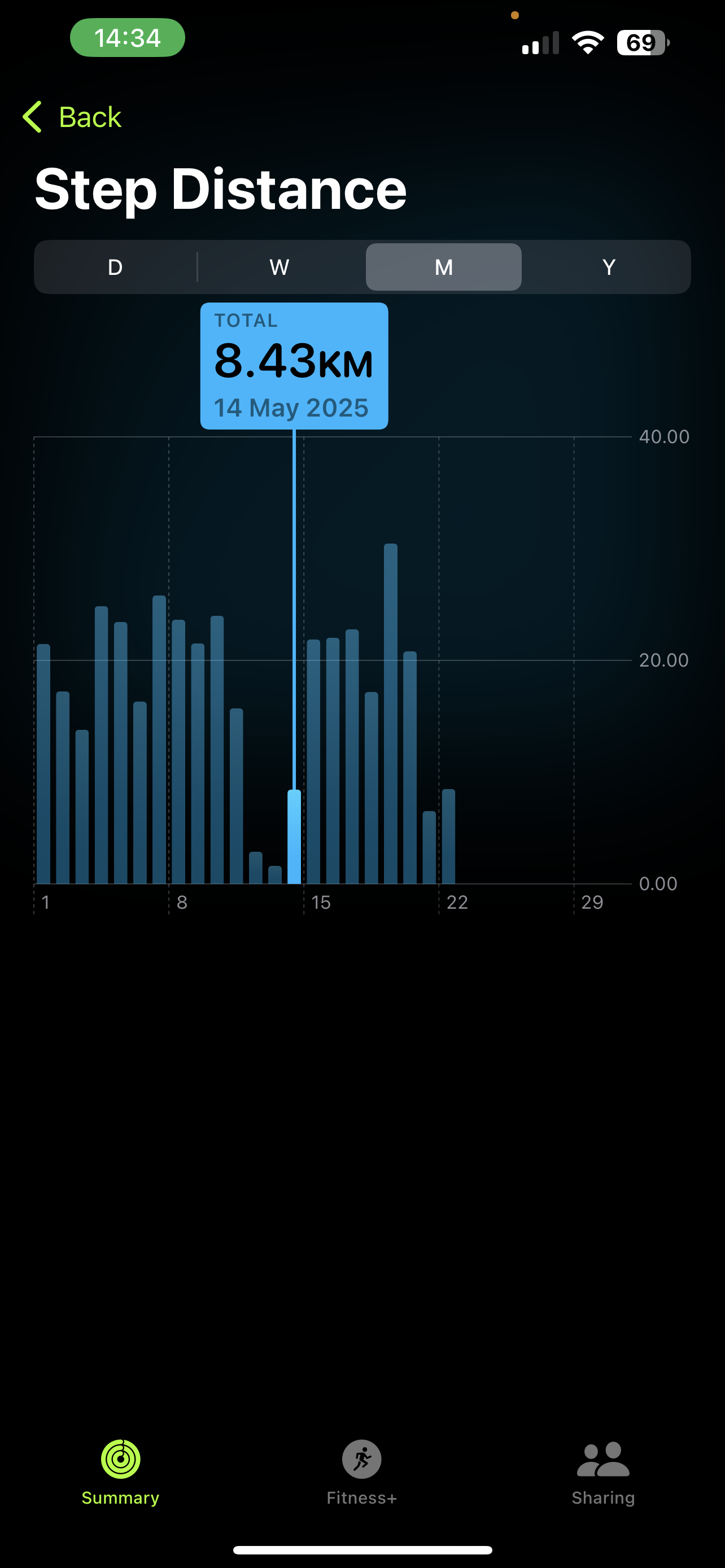Screen dimensions: 725x1568
Task: Switch to the D day view
Action: 115,267
